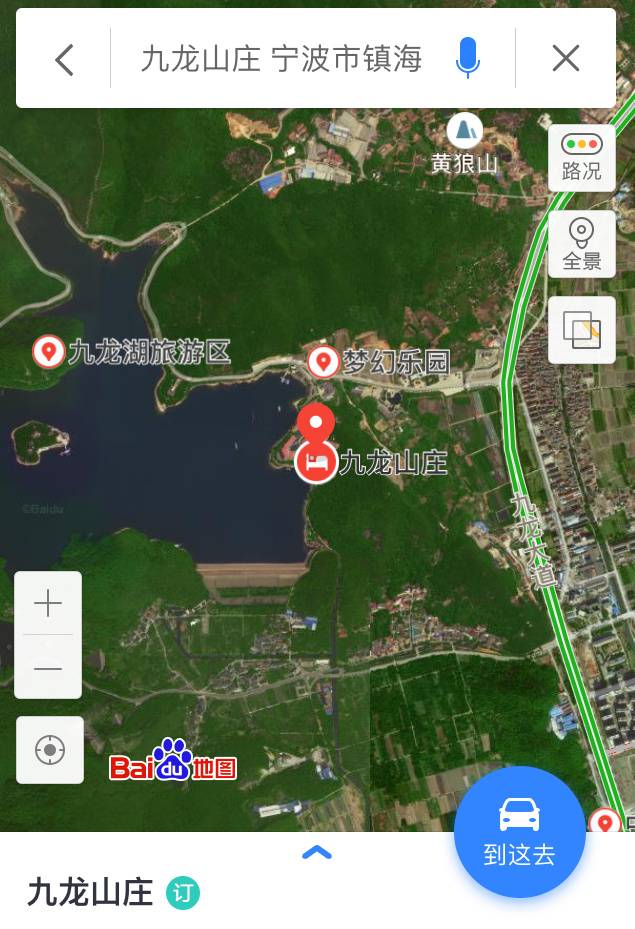The image size is (635, 929).
Task: Zoom out the map
Action: [48, 667]
